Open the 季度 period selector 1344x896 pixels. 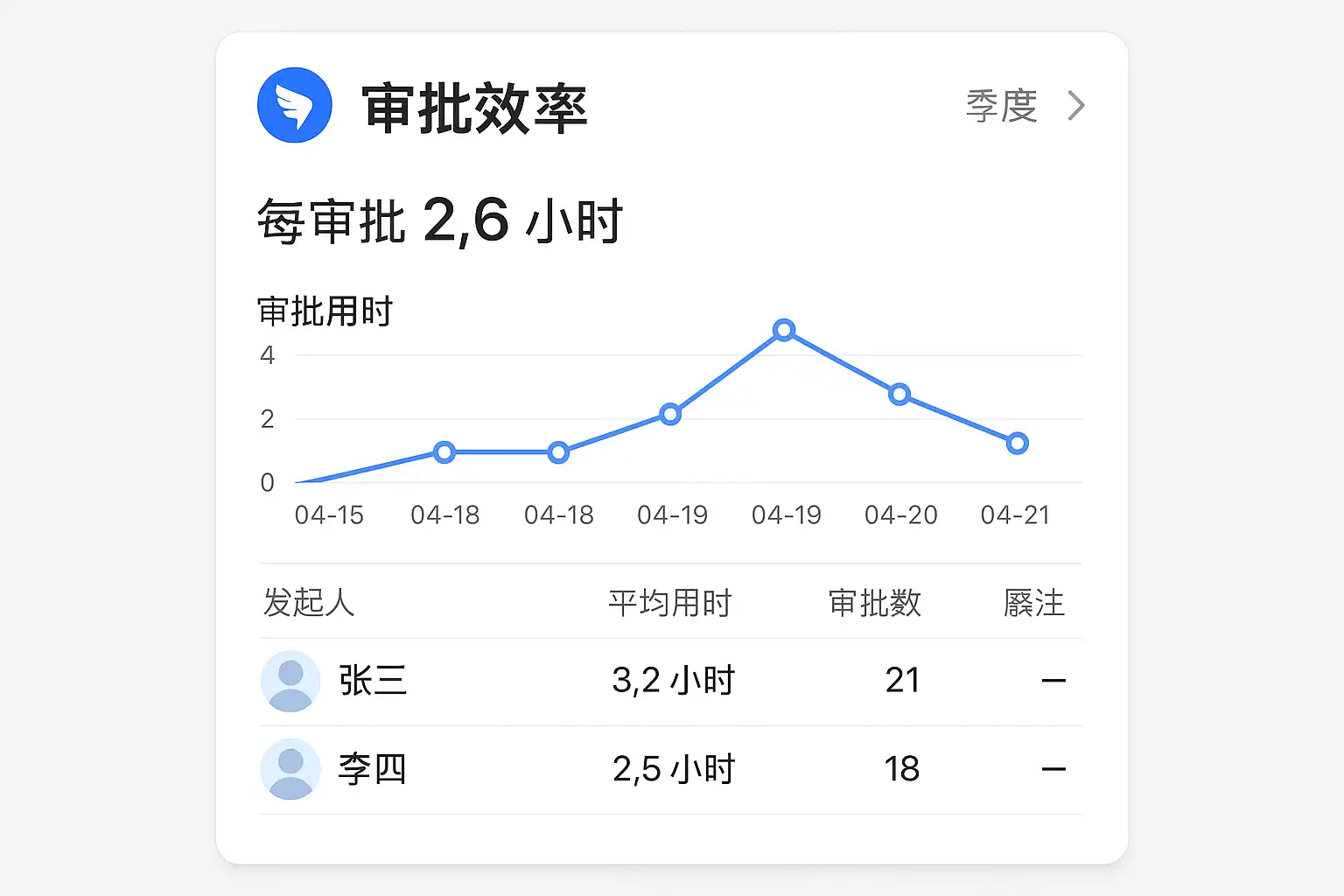(x=1024, y=106)
